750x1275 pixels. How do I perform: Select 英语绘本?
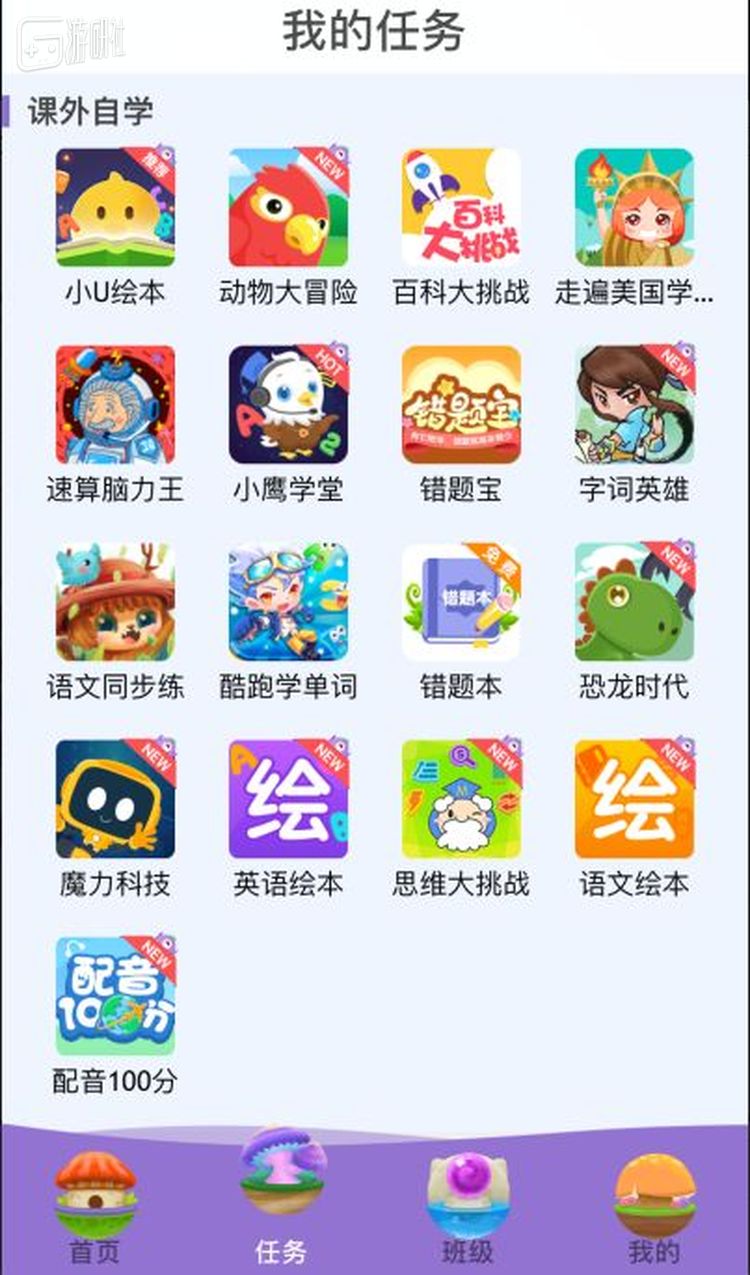tap(288, 798)
